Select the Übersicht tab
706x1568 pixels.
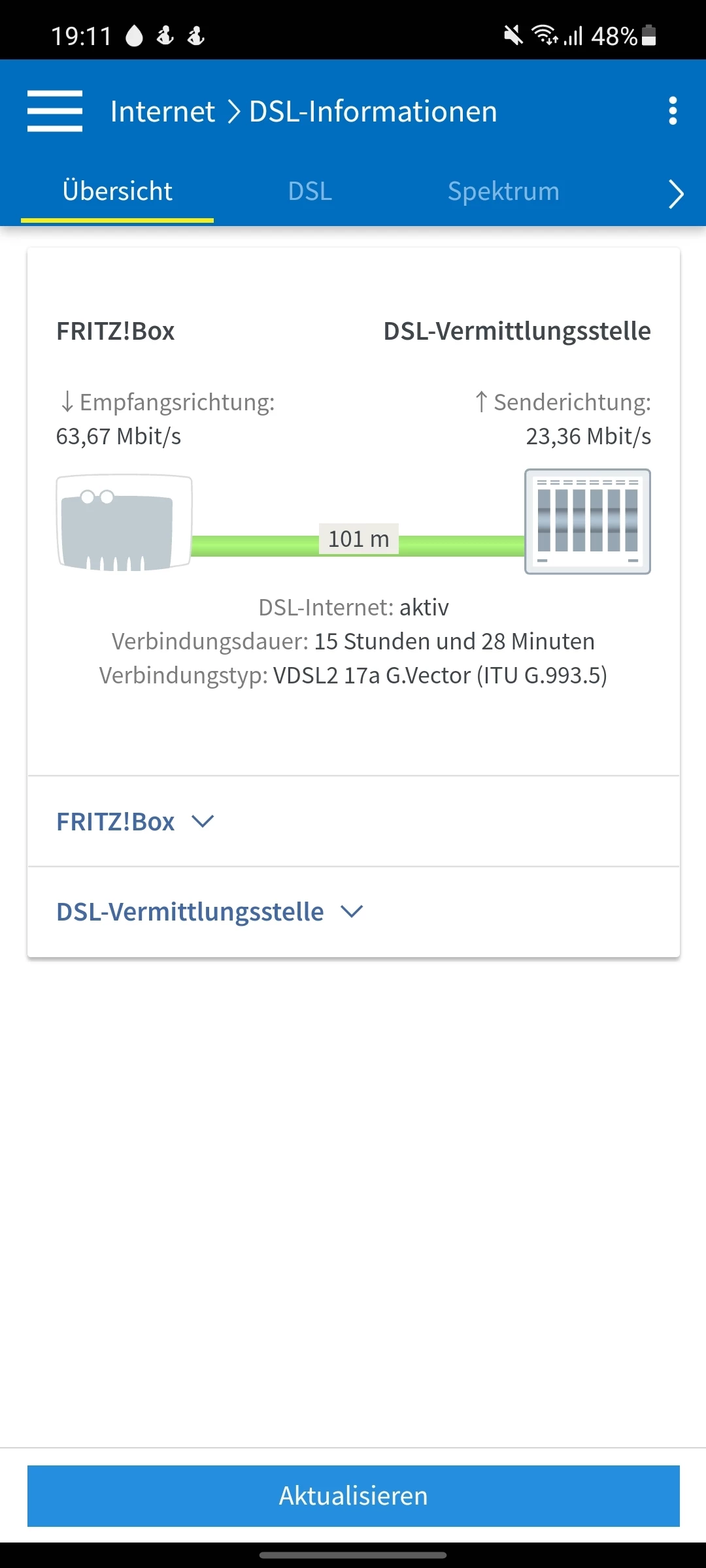point(118,191)
